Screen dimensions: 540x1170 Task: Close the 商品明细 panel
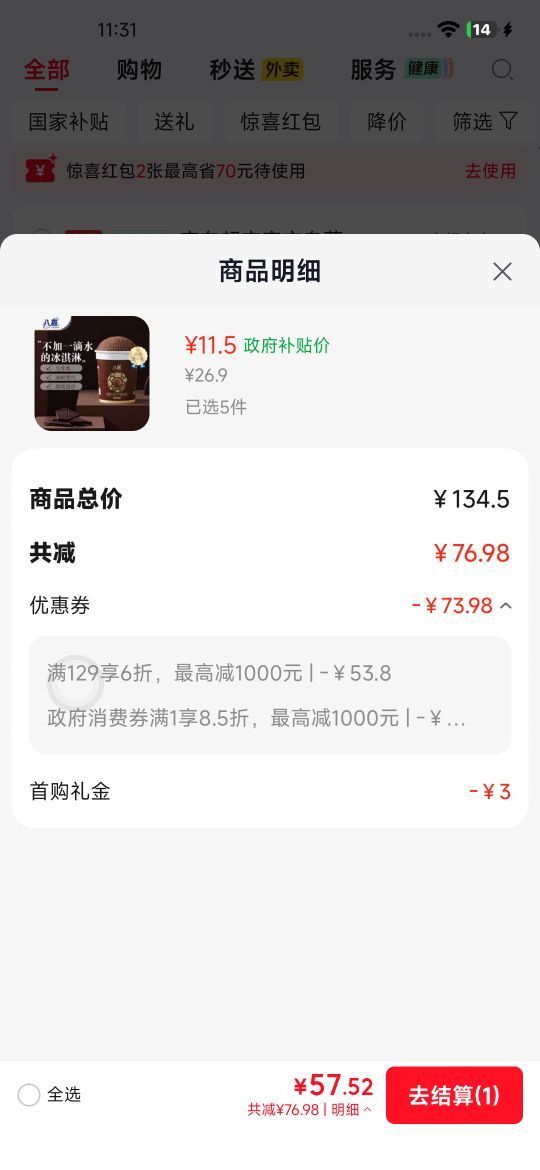[502, 272]
